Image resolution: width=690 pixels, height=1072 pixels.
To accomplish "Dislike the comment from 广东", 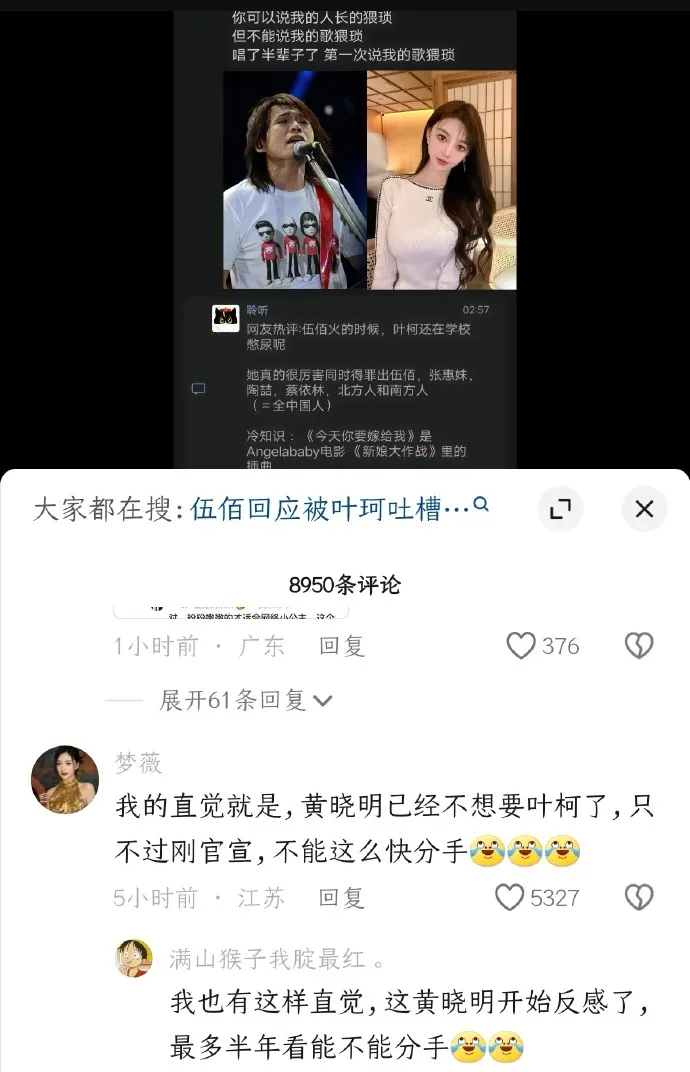I will tap(639, 646).
